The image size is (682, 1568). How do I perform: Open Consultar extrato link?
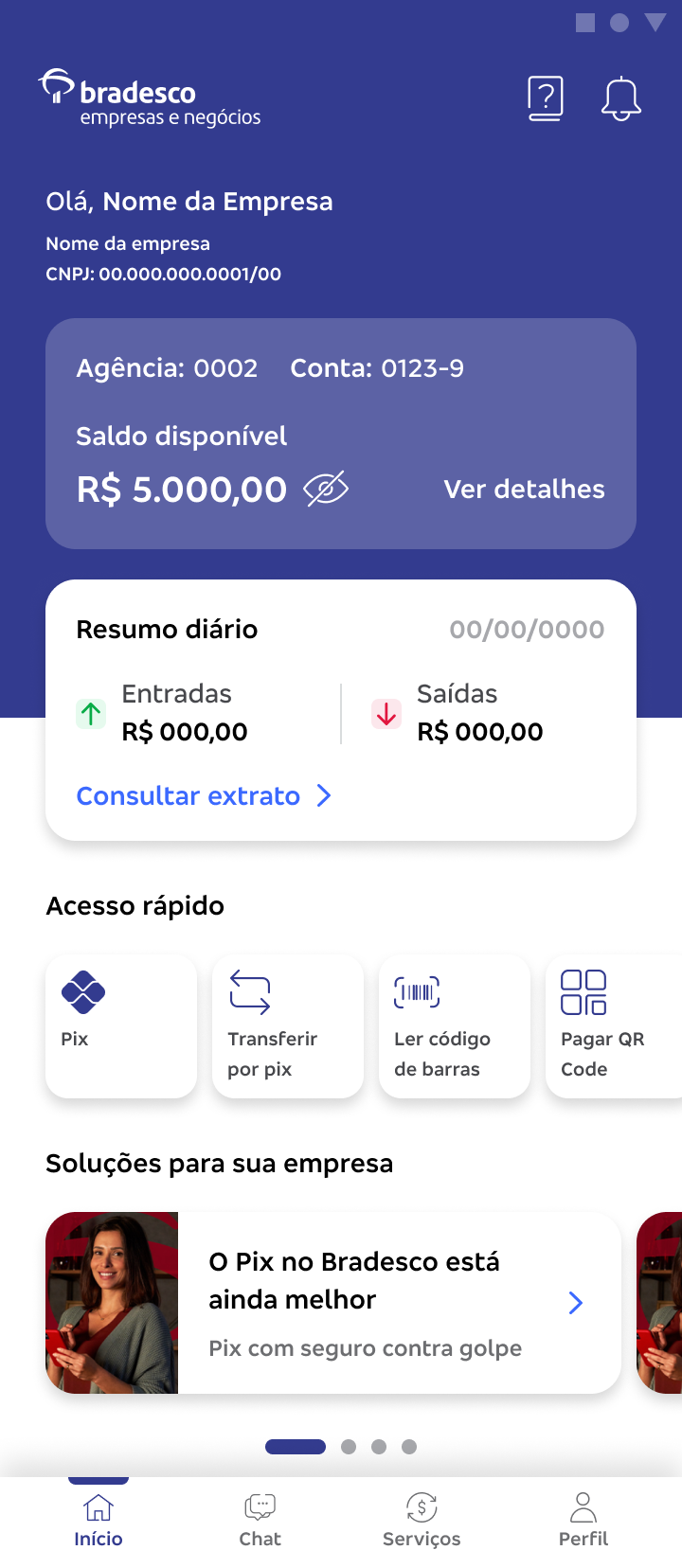[x=204, y=796]
